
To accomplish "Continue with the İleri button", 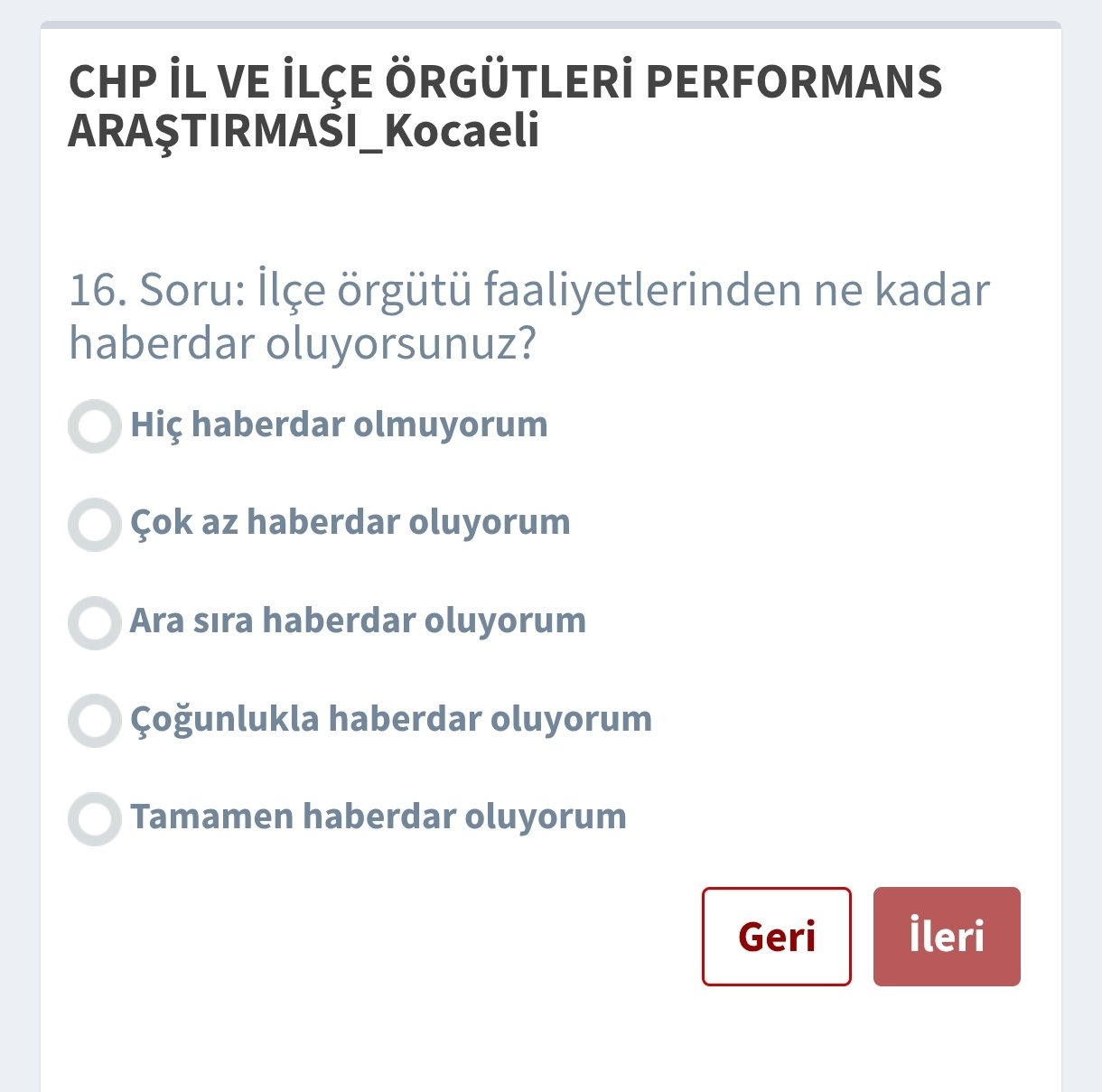I will pos(946,937).
